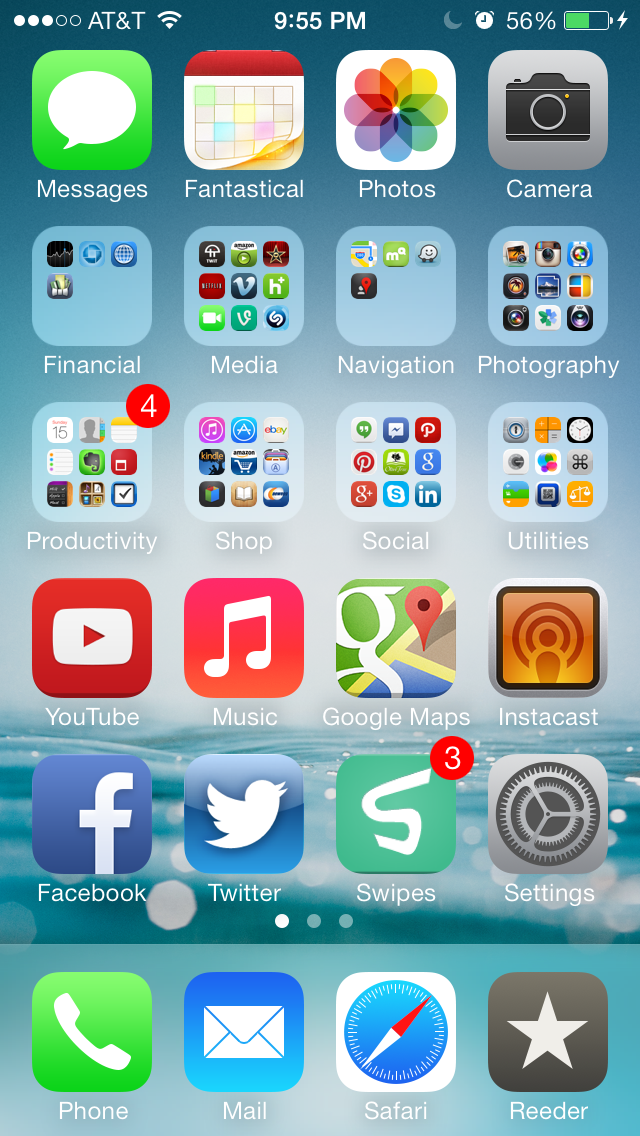Launch the Fantastical calendar app
This screenshot has height=1136, width=640.
point(244,110)
